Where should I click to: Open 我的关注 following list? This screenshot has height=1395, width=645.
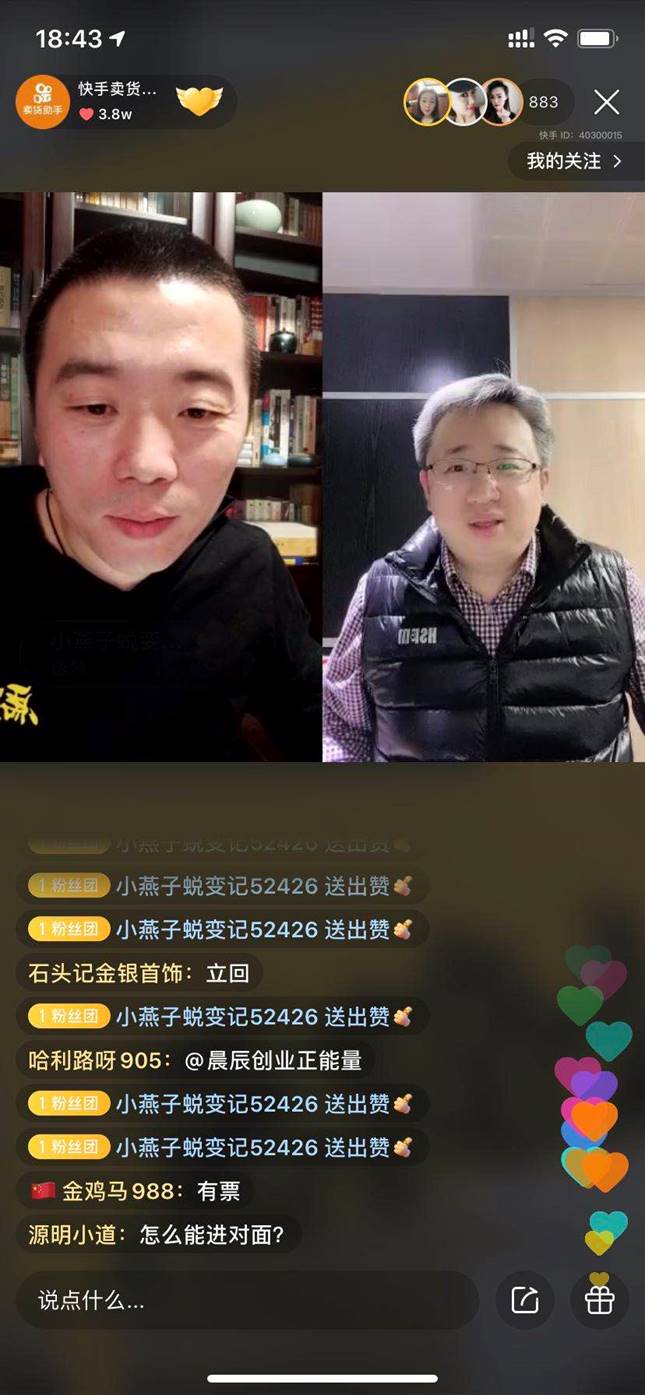click(574, 161)
